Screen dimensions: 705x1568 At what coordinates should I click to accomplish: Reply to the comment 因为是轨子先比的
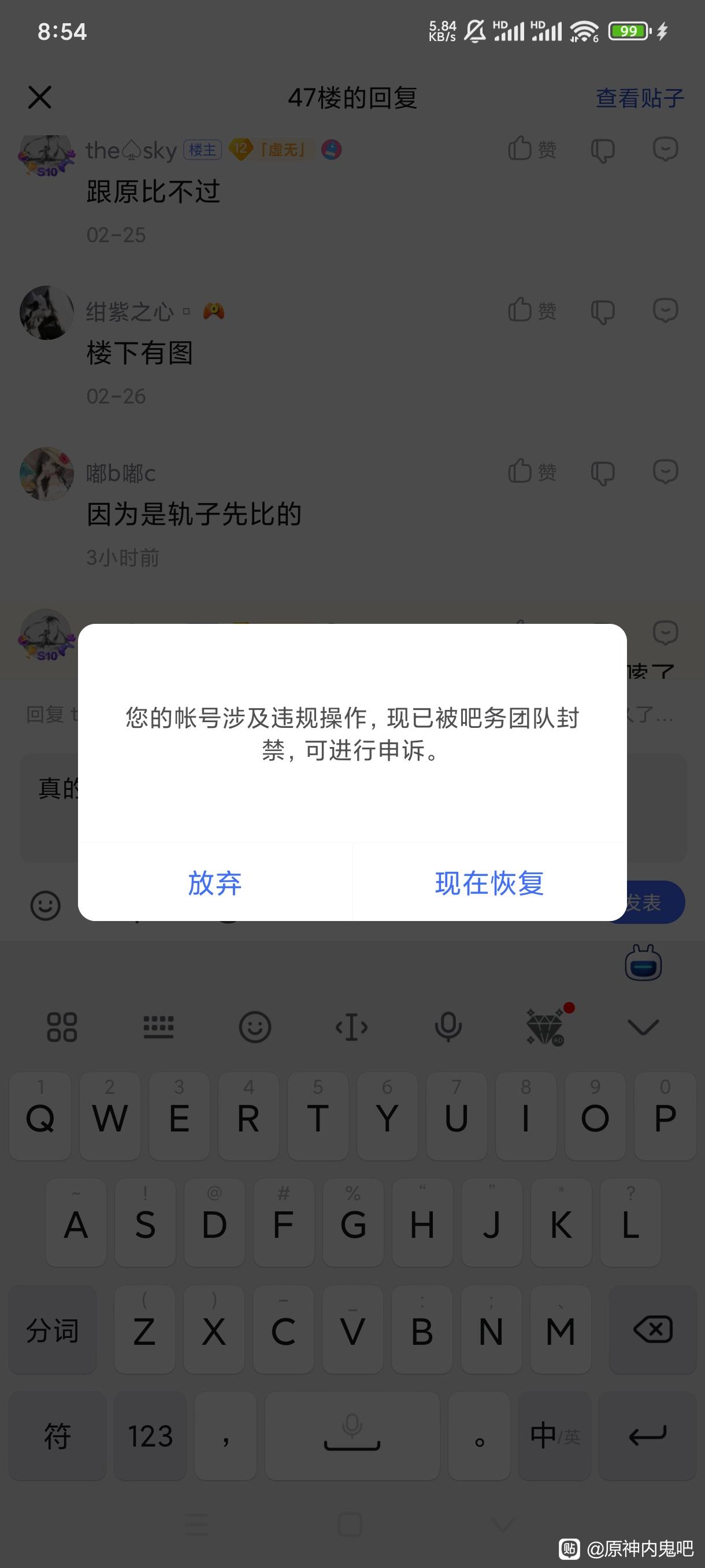click(666, 472)
